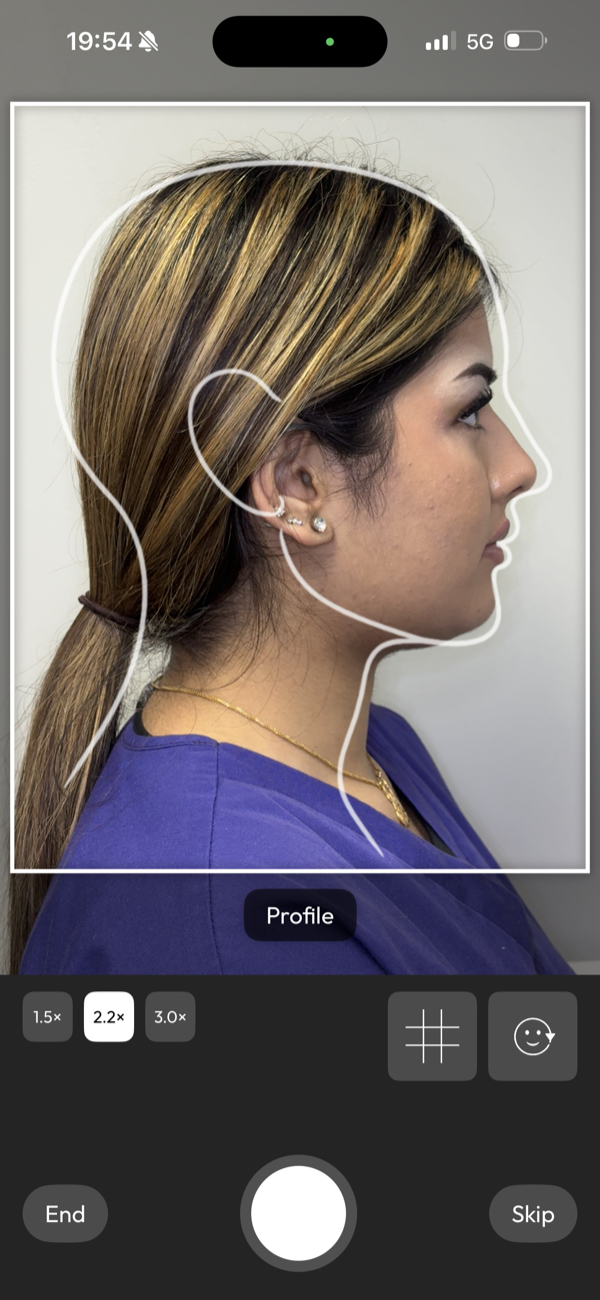Select the 1.5× zoom level
Screen dimensions: 600x1300
click(x=47, y=1017)
